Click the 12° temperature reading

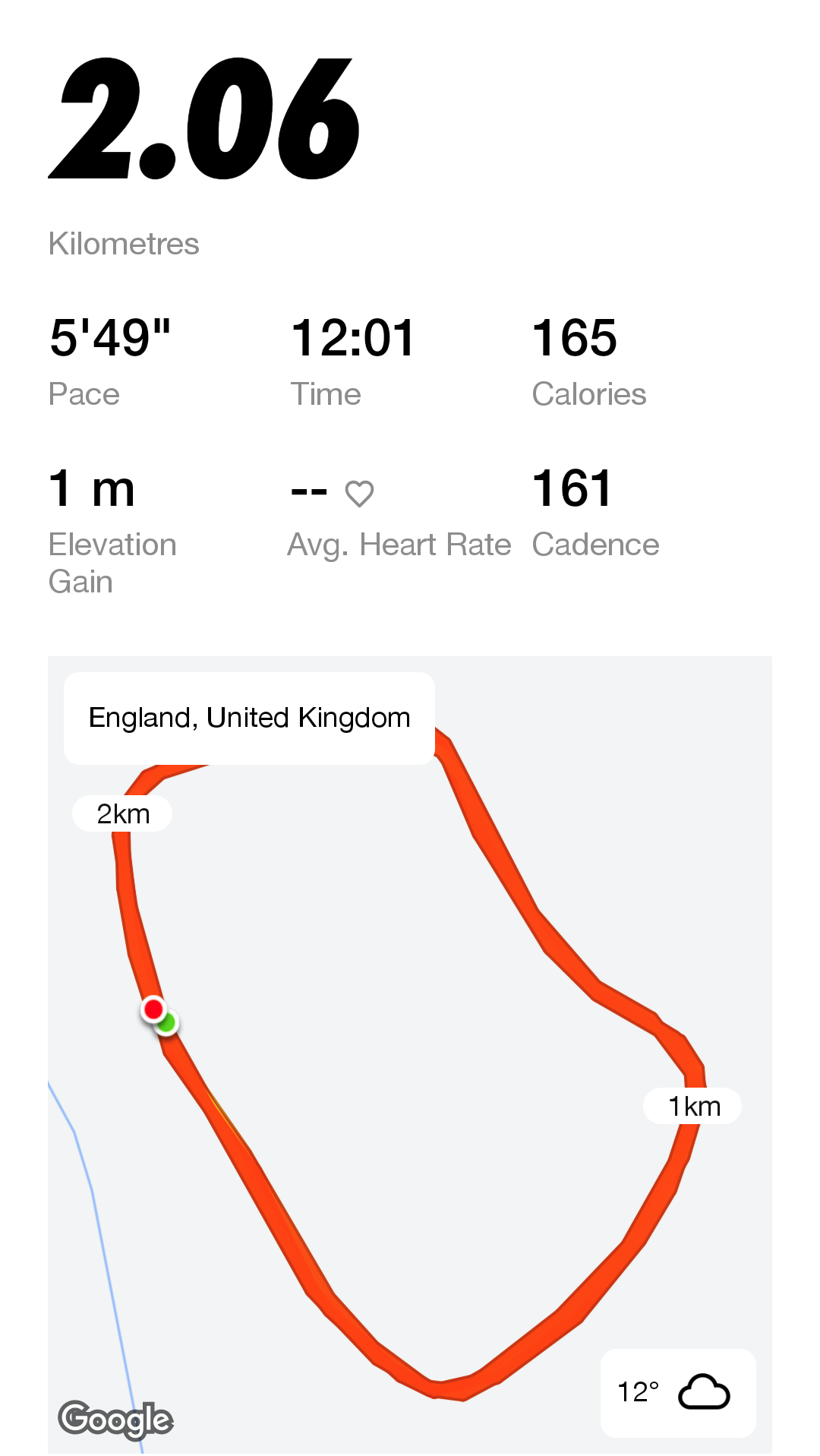point(639,1391)
